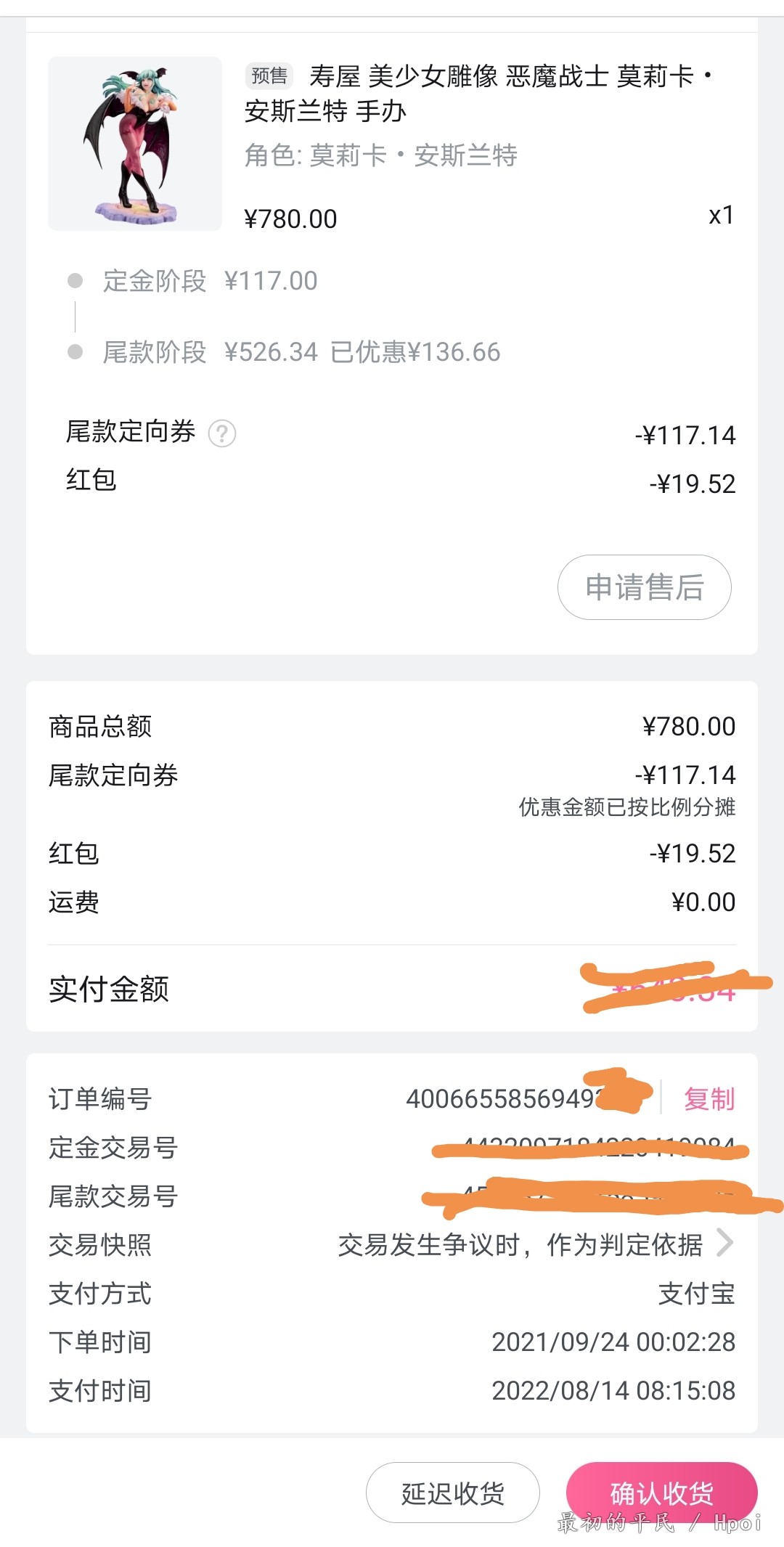This screenshot has width=784, height=1547.
Task: Tap 延迟收货 to delay receipt
Action: pyautogui.click(x=452, y=1493)
